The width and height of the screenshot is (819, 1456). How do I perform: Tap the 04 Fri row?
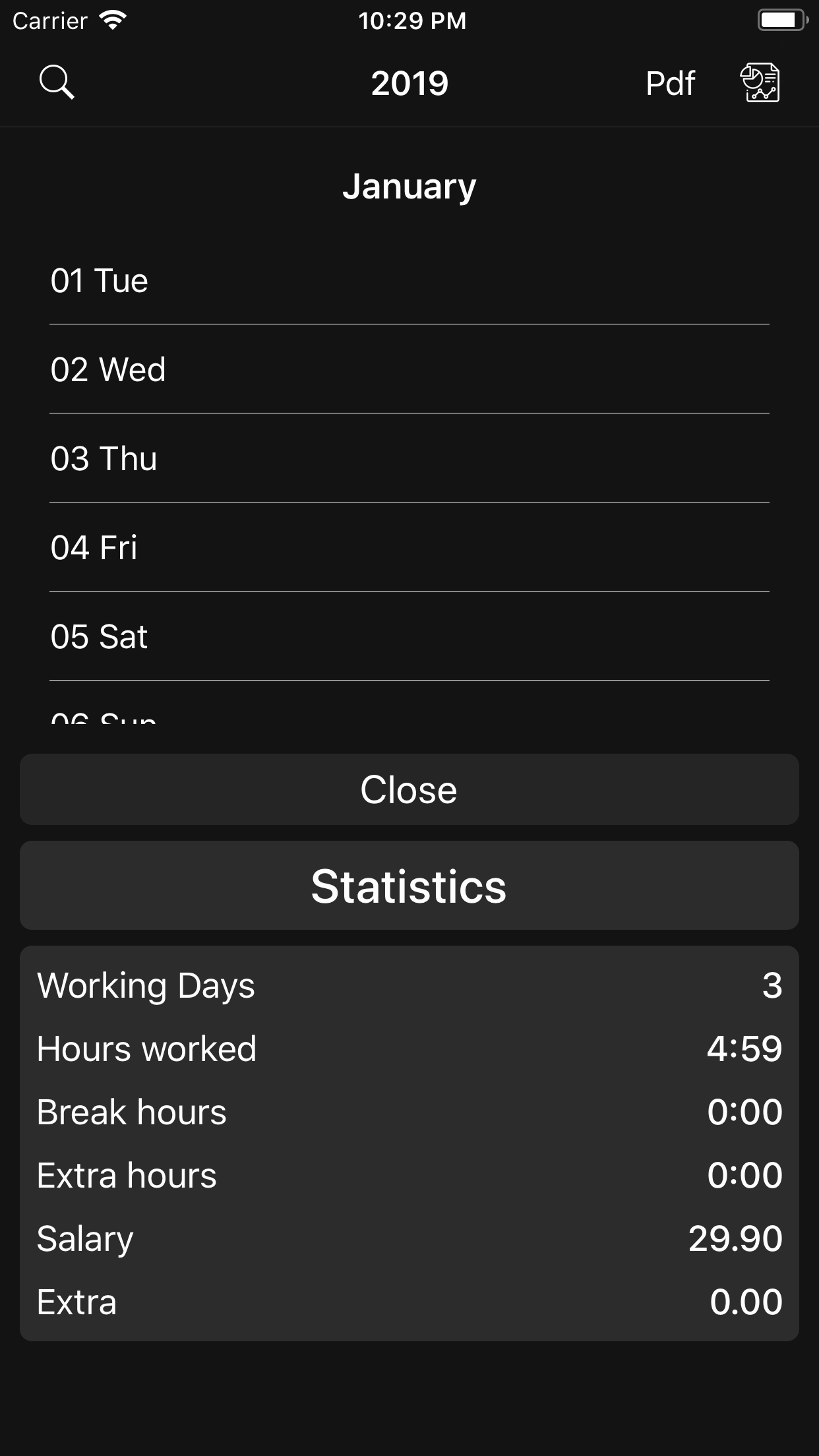tap(409, 547)
